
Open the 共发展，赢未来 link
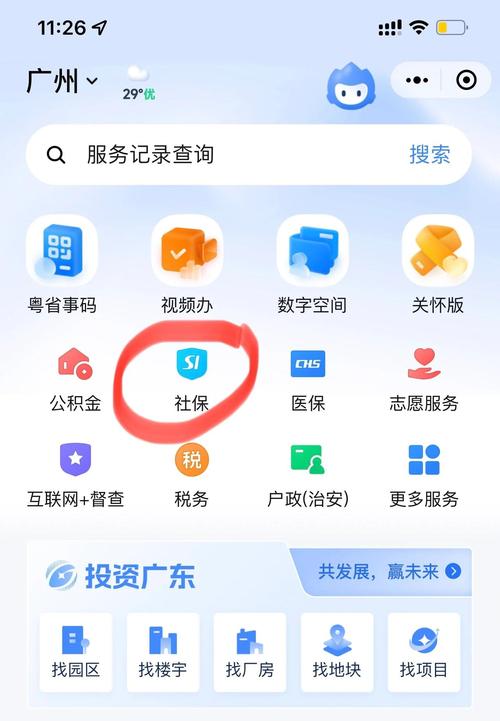(x=389, y=572)
